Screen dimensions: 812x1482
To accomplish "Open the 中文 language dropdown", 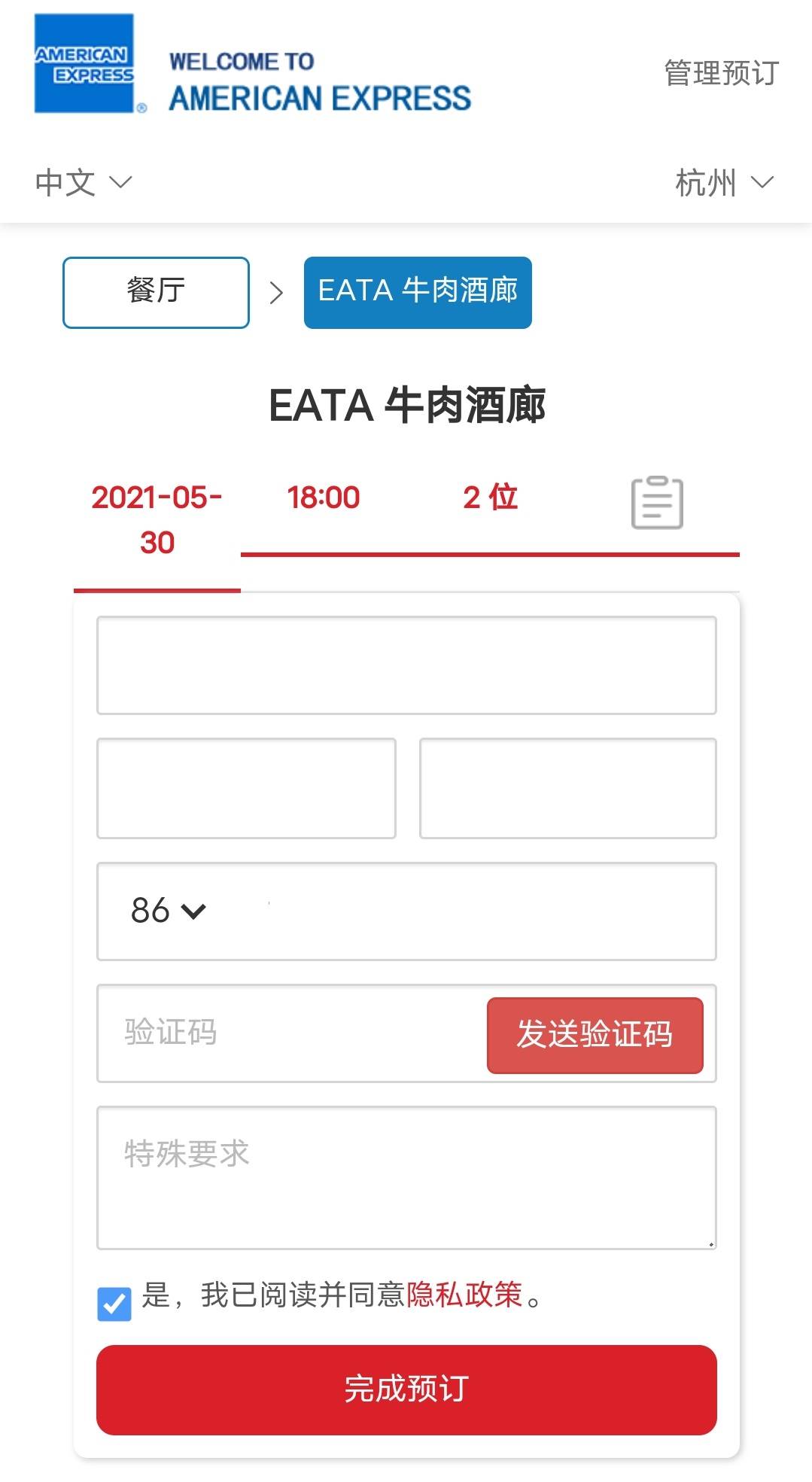I will point(83,182).
